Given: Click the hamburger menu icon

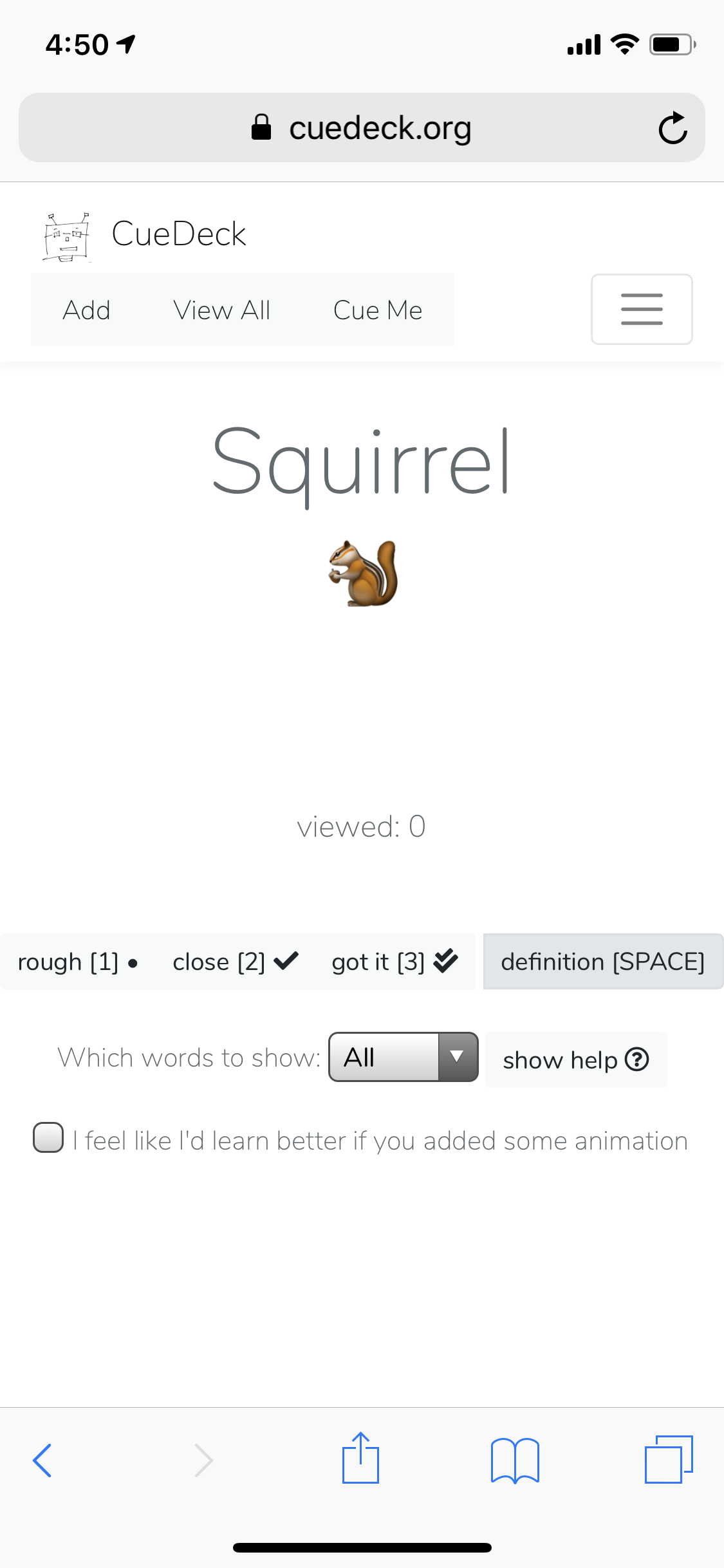Looking at the screenshot, I should tap(641, 309).
